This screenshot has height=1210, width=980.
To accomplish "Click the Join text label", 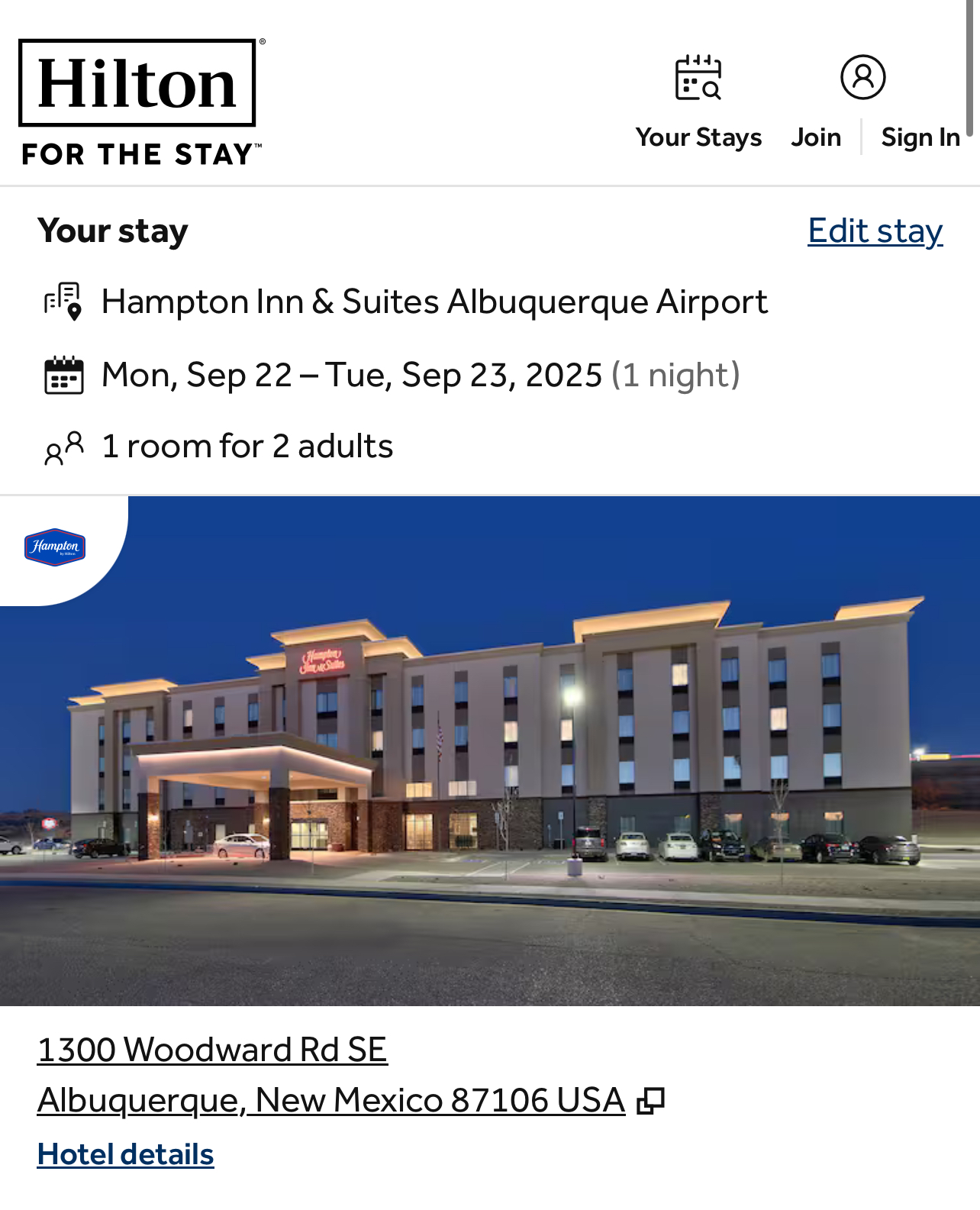I will point(816,137).
